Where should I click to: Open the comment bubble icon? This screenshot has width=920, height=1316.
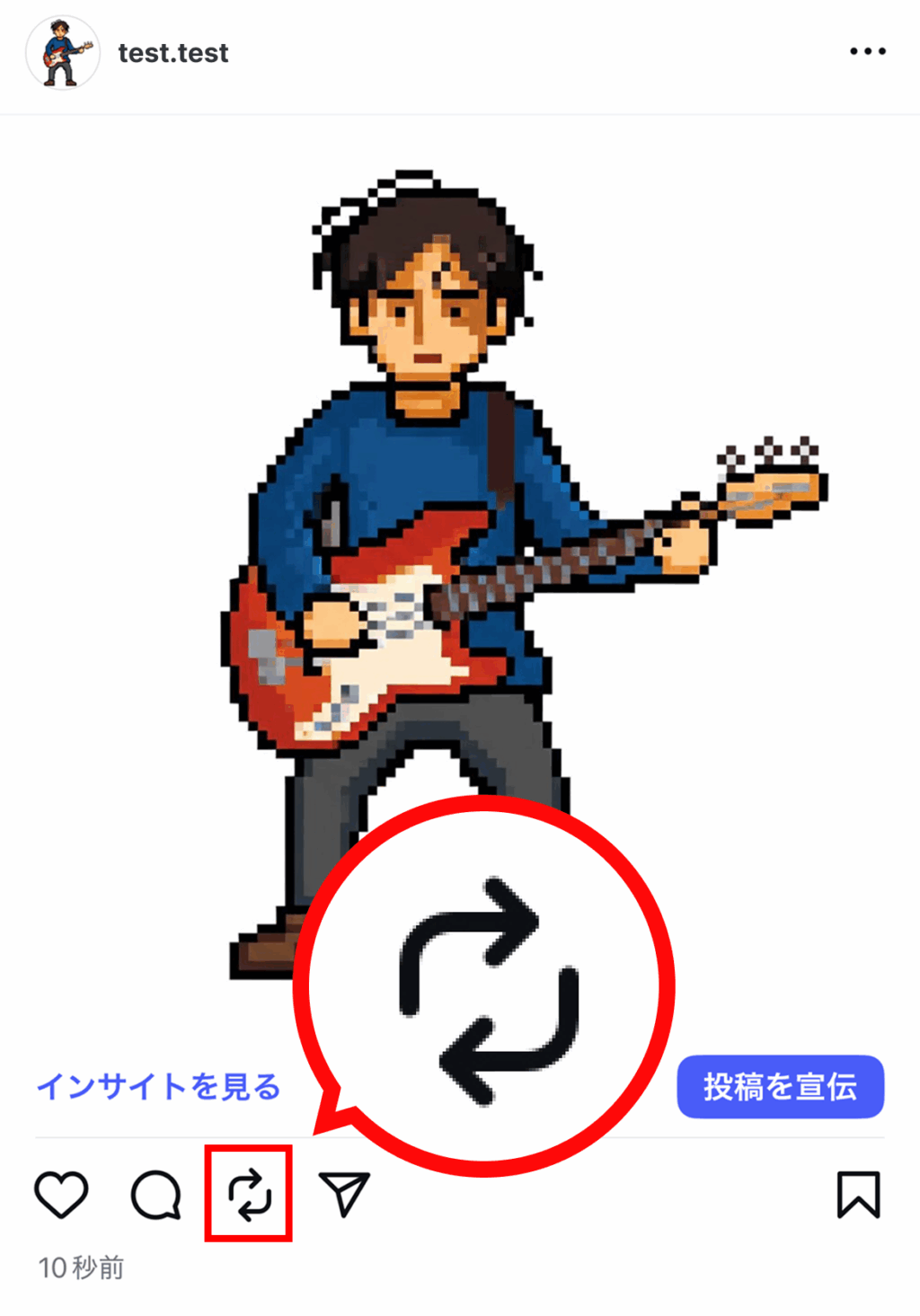156,1195
